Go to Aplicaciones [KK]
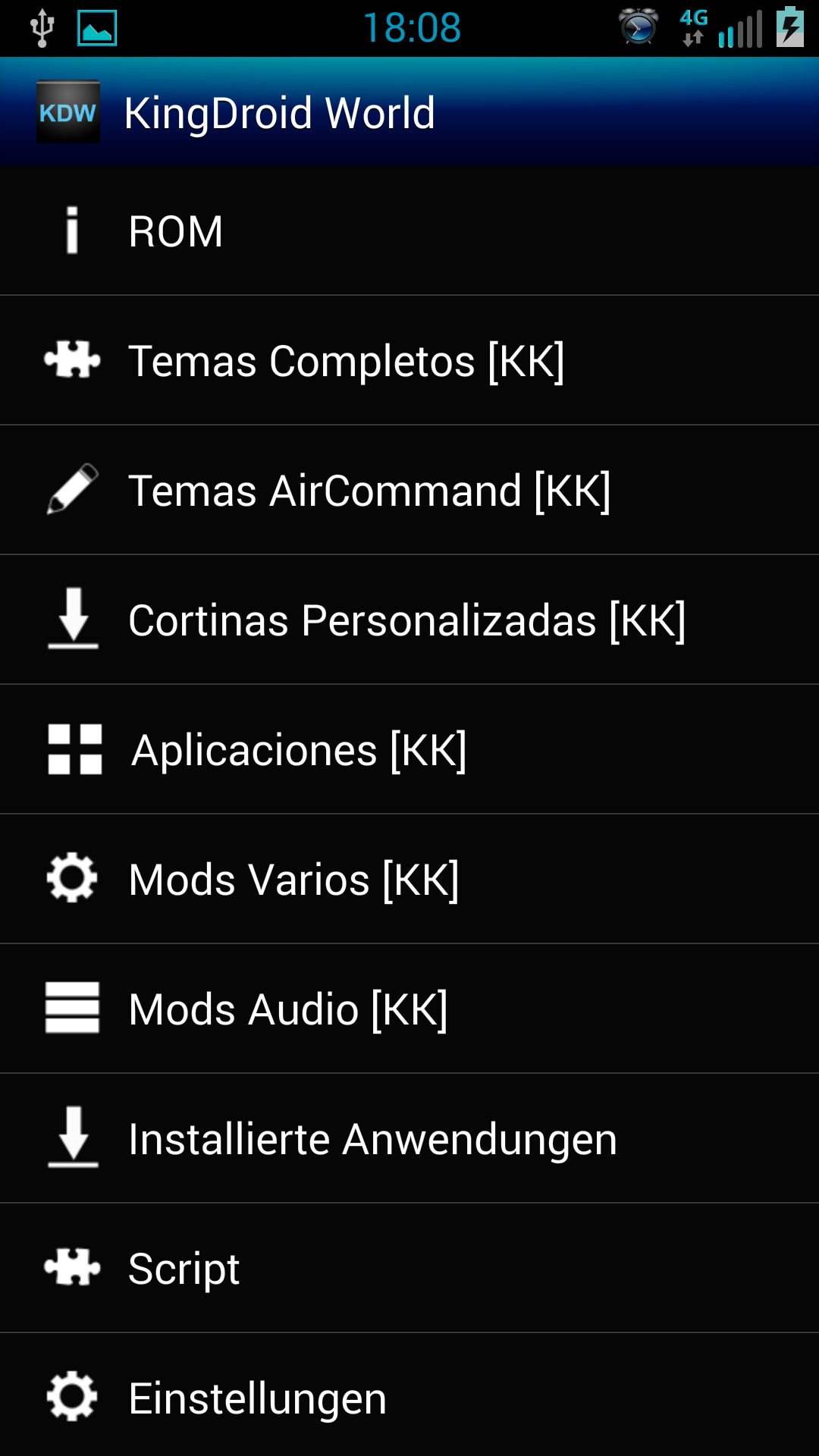Viewport: 819px width, 1456px height. [x=409, y=749]
